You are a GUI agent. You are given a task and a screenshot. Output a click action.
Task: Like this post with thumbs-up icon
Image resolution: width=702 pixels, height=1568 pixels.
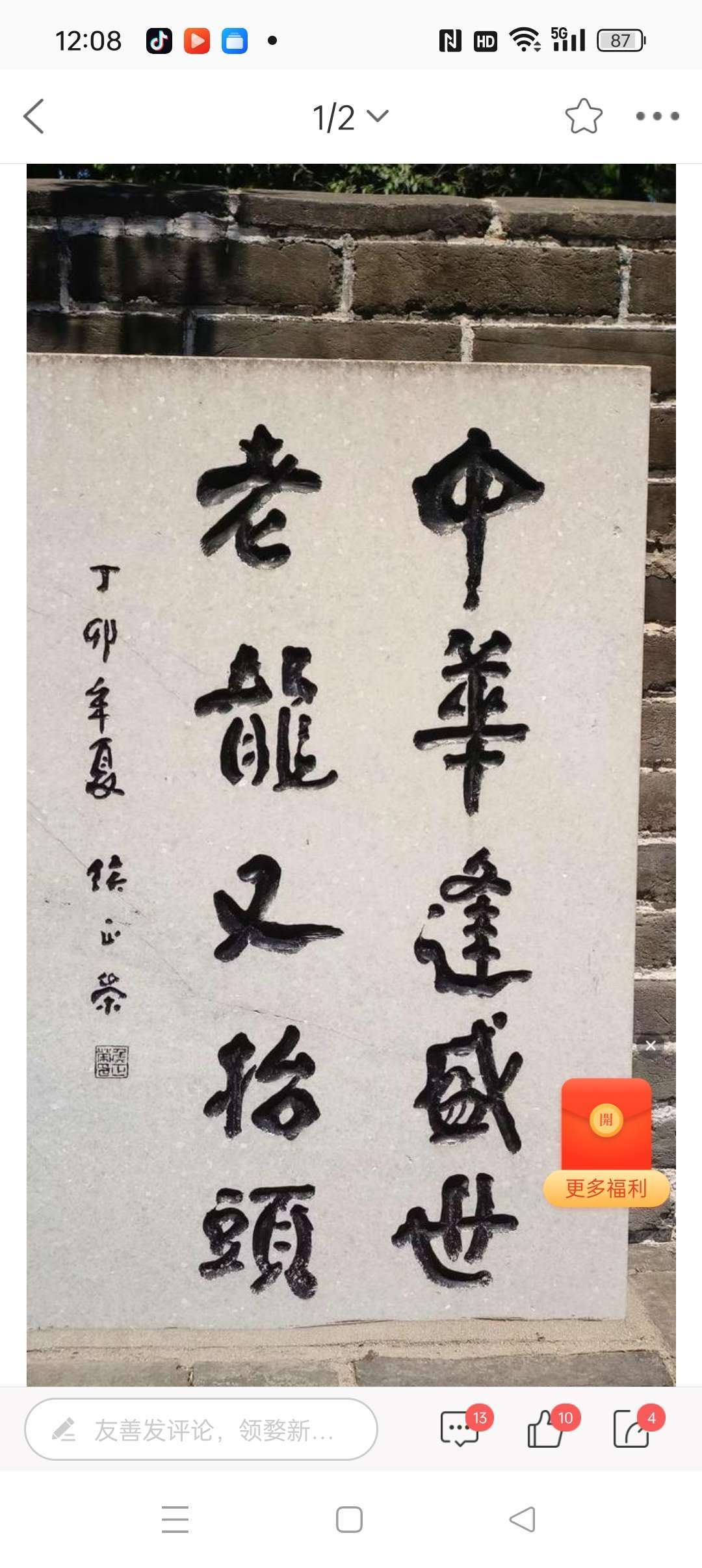[x=546, y=1429]
